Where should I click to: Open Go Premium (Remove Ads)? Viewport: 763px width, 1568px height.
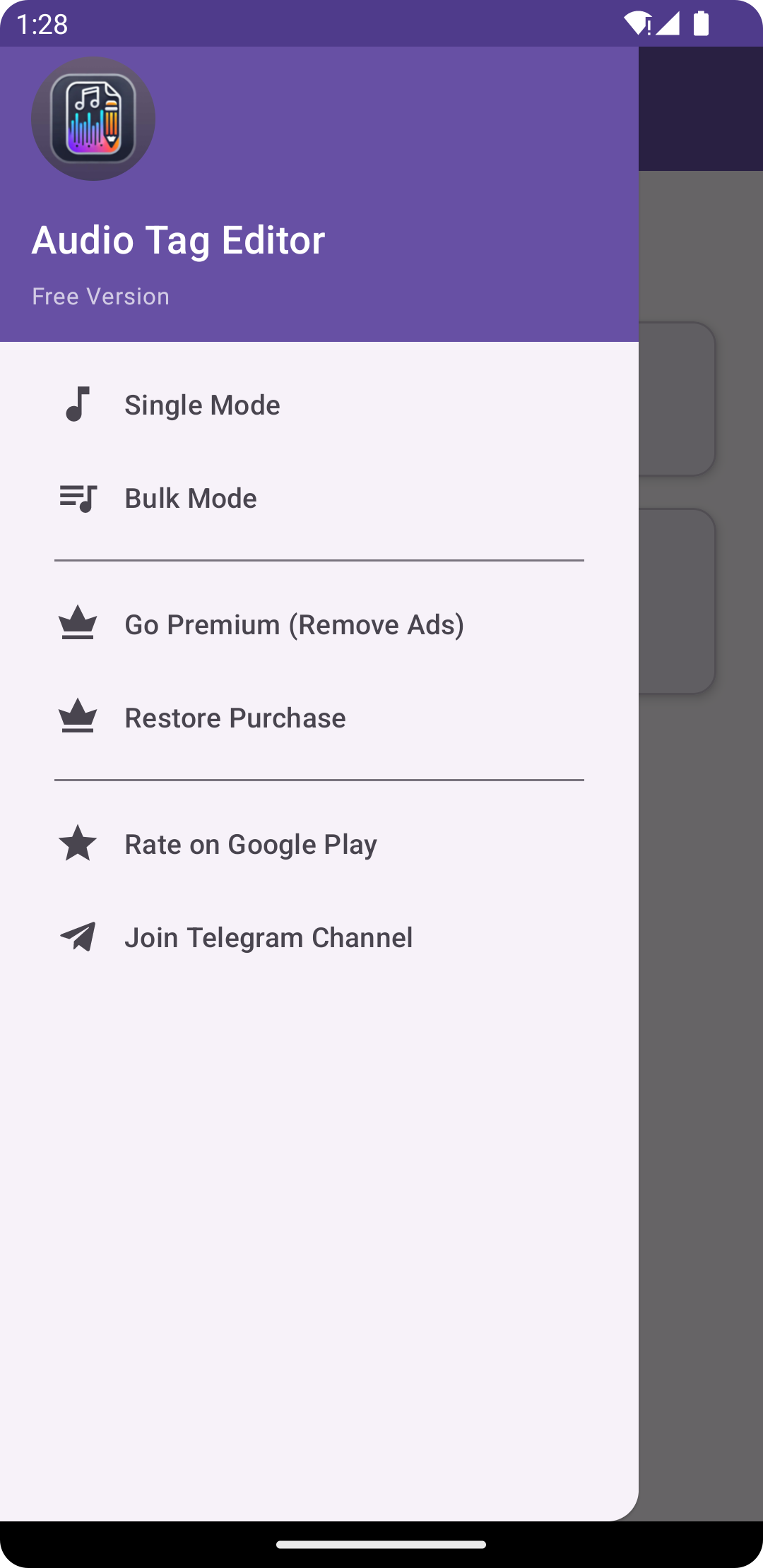coord(294,624)
